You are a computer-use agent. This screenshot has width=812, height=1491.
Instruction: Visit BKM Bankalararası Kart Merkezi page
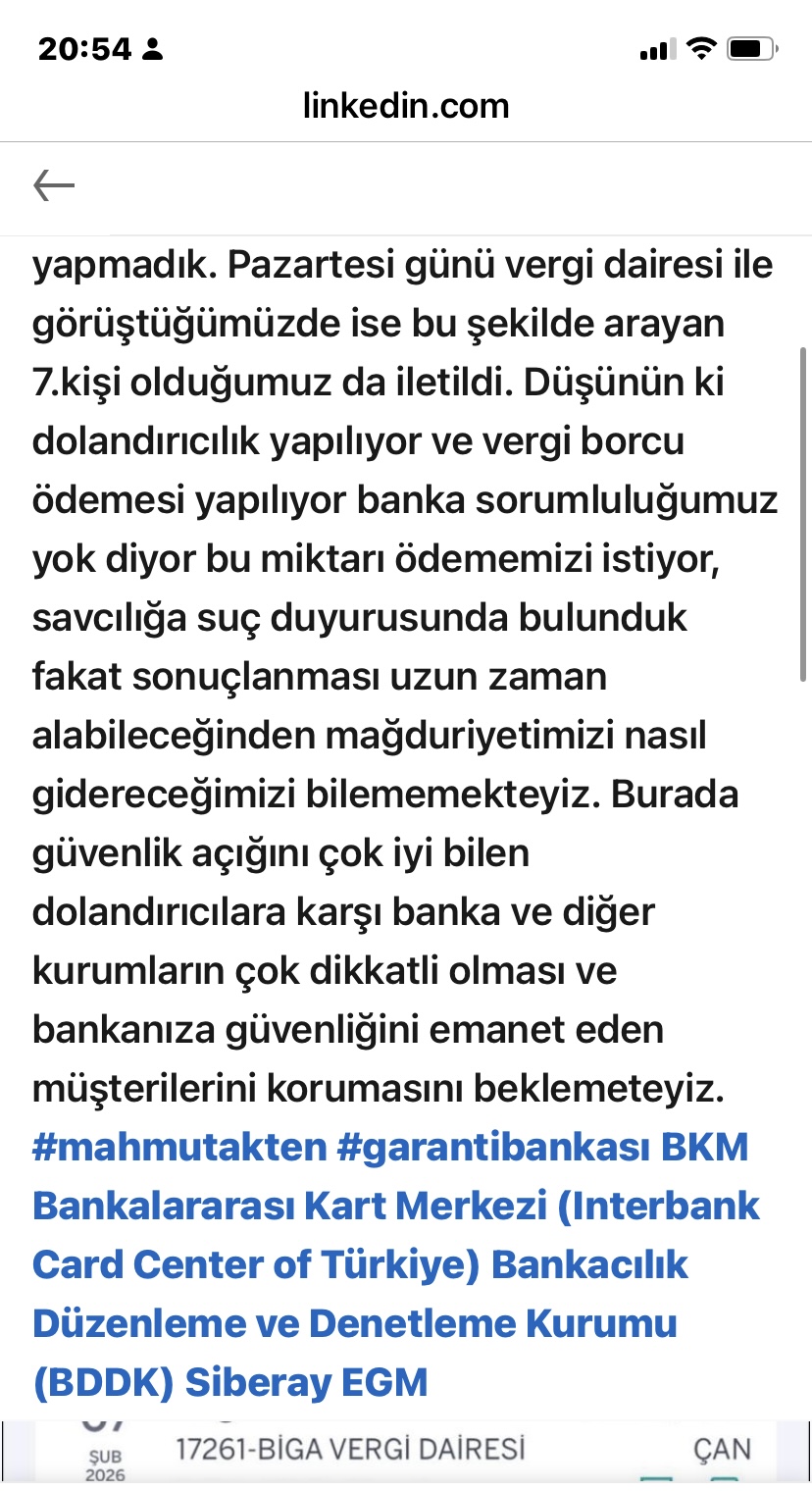(396, 1207)
